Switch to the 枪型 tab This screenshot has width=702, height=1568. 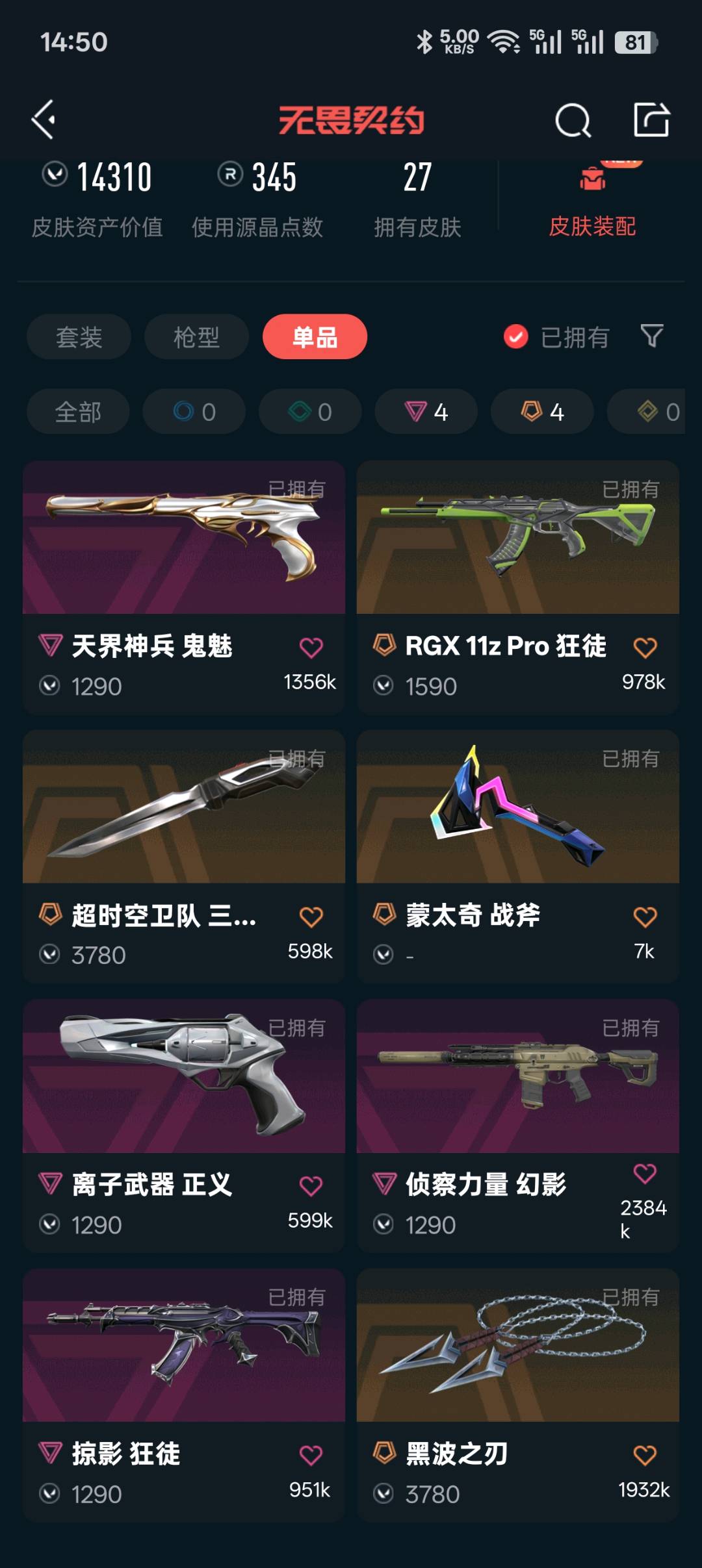click(x=196, y=337)
